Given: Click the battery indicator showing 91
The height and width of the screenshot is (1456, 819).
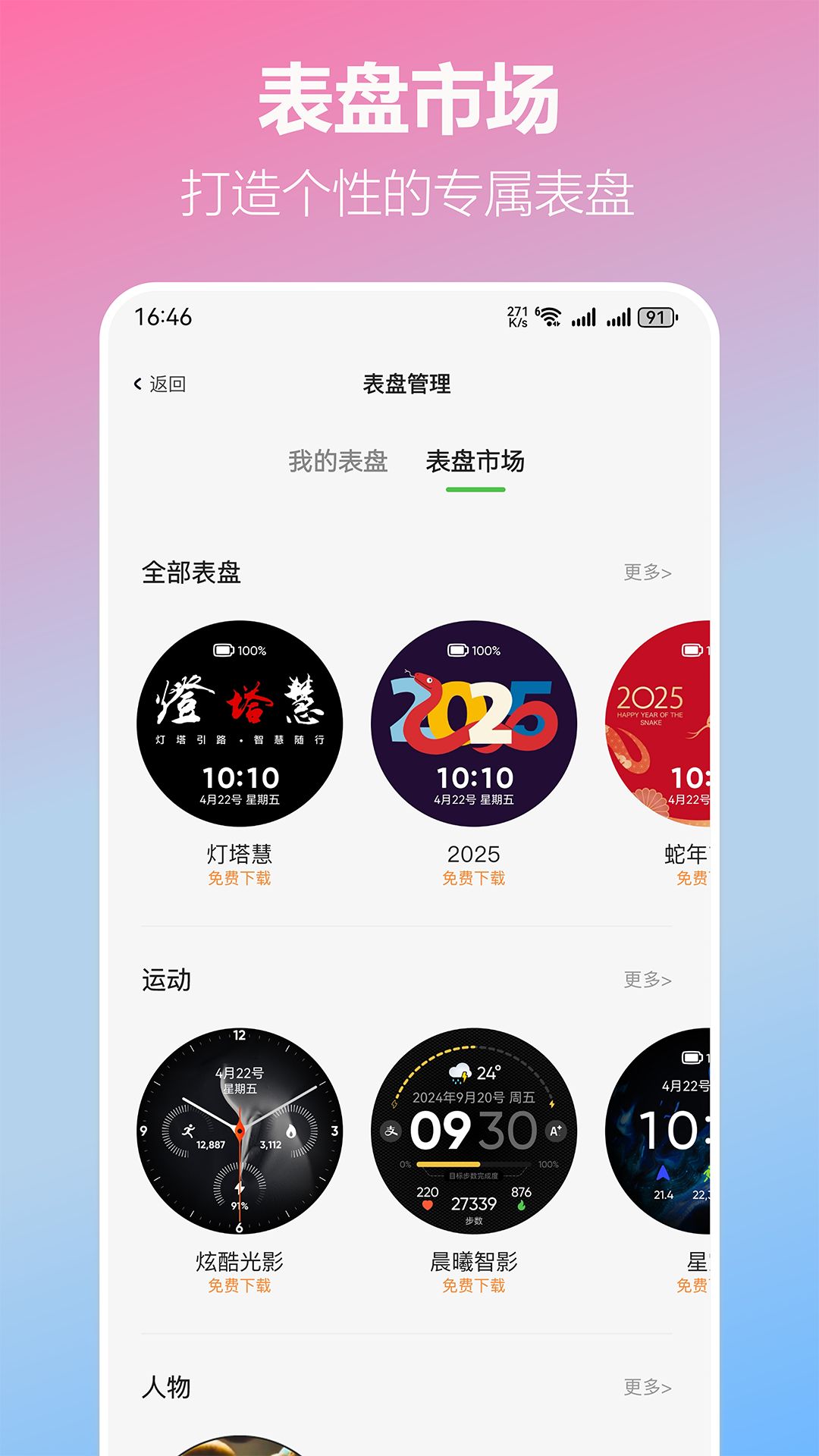Looking at the screenshot, I should pyautogui.click(x=657, y=318).
